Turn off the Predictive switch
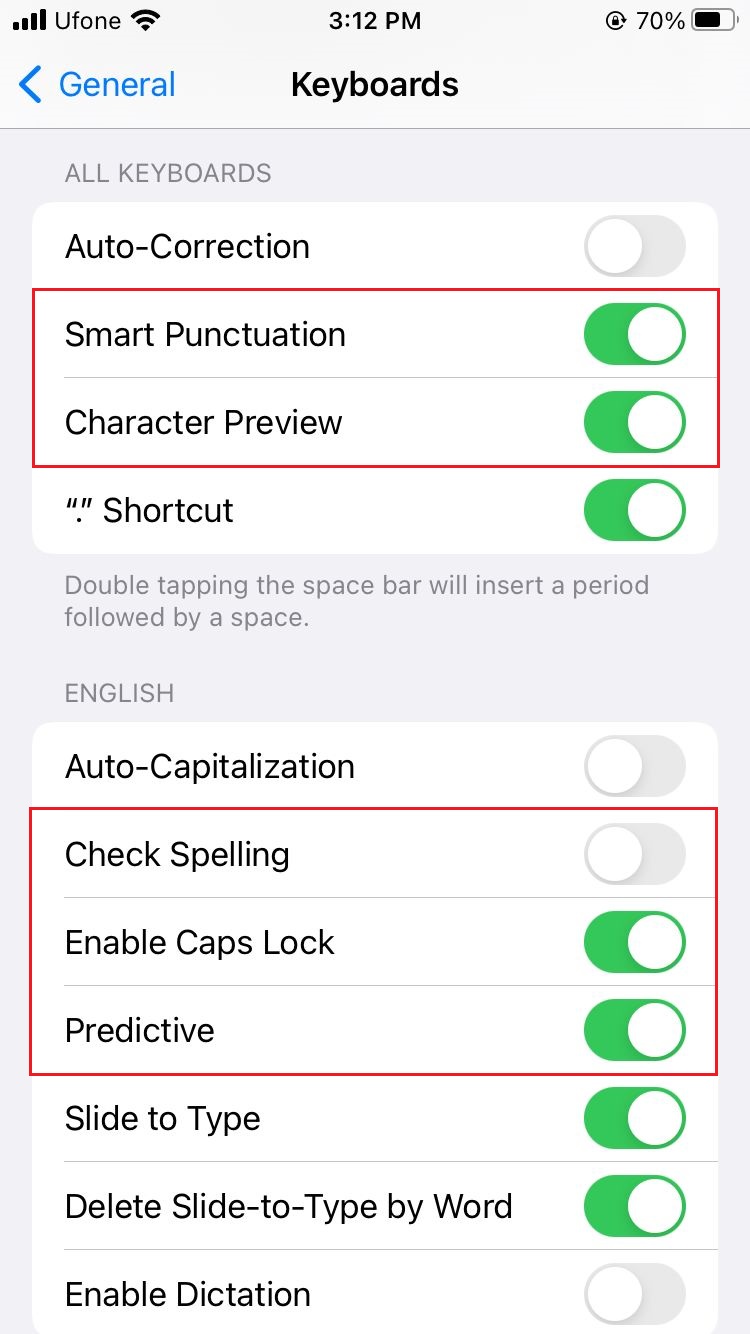This screenshot has height=1334, width=750. [x=634, y=1030]
